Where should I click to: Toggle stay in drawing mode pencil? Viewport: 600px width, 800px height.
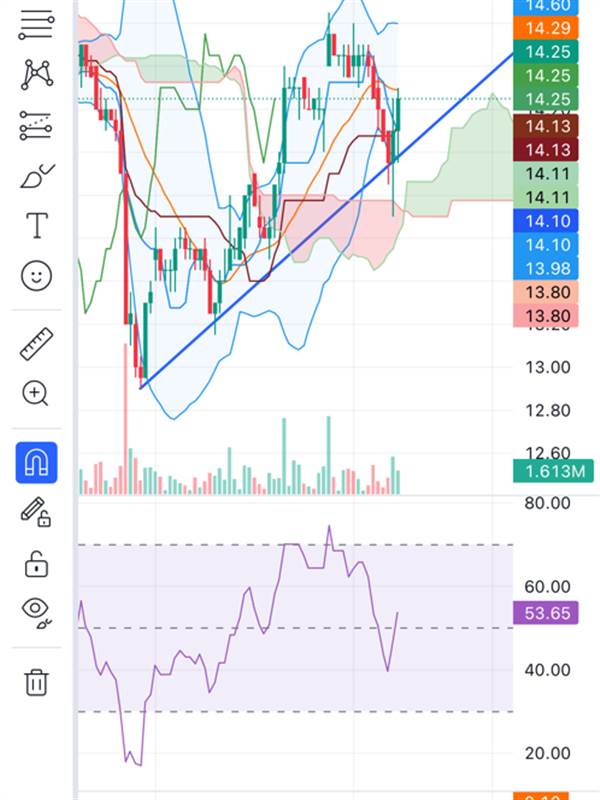(36, 513)
